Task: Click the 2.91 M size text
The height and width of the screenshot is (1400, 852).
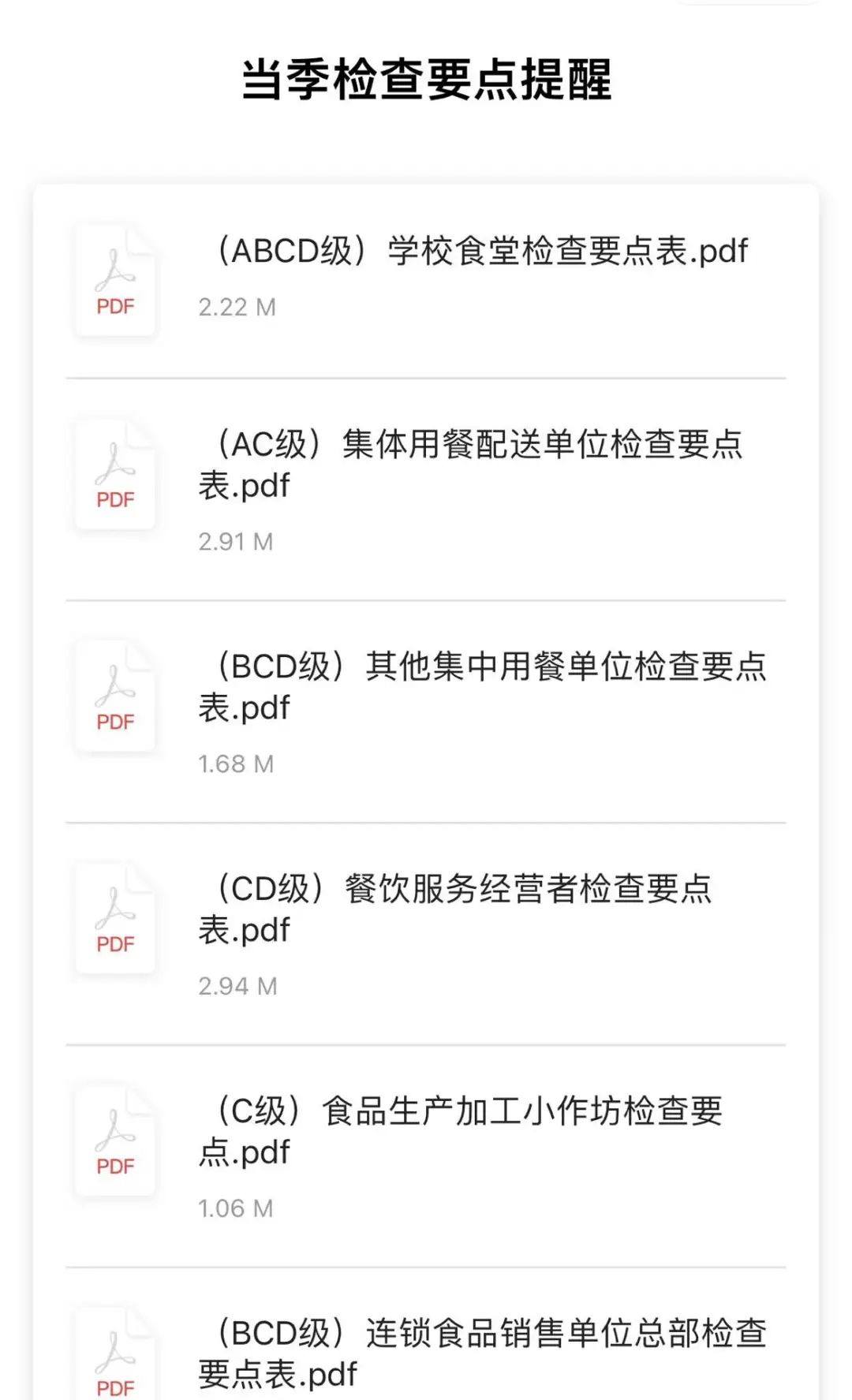Action: [x=236, y=541]
